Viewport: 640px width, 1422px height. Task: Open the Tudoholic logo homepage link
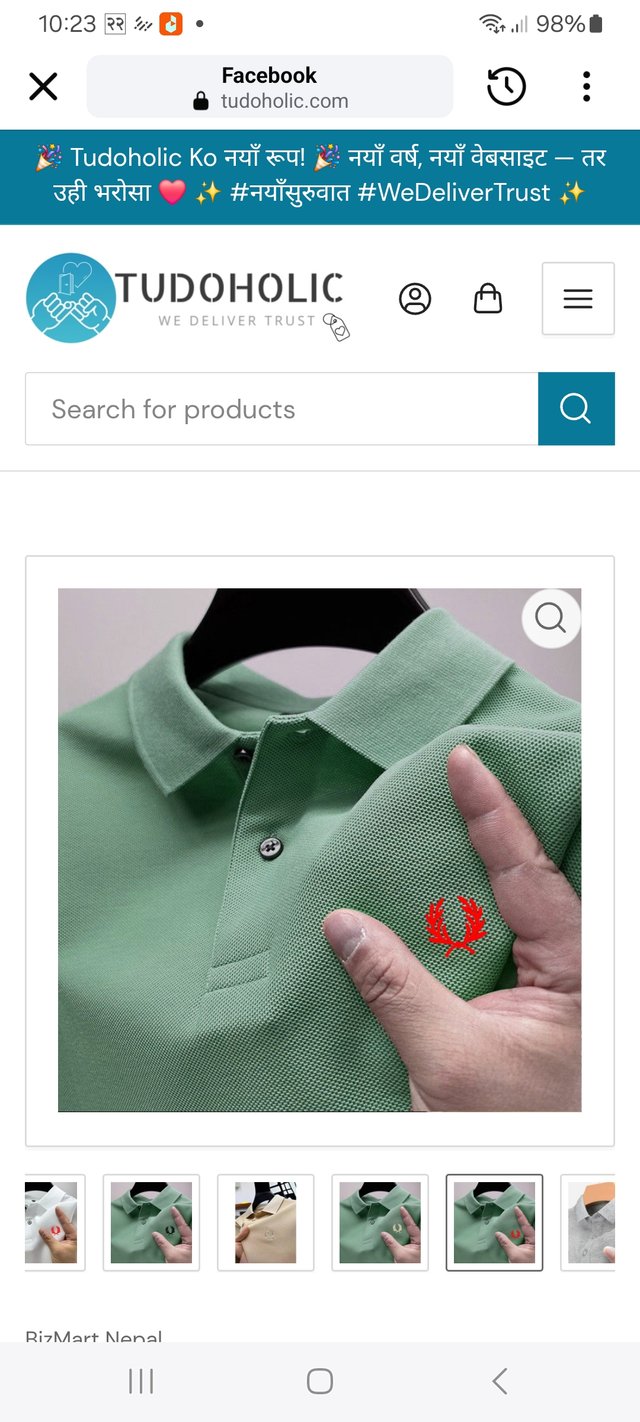tap(186, 298)
